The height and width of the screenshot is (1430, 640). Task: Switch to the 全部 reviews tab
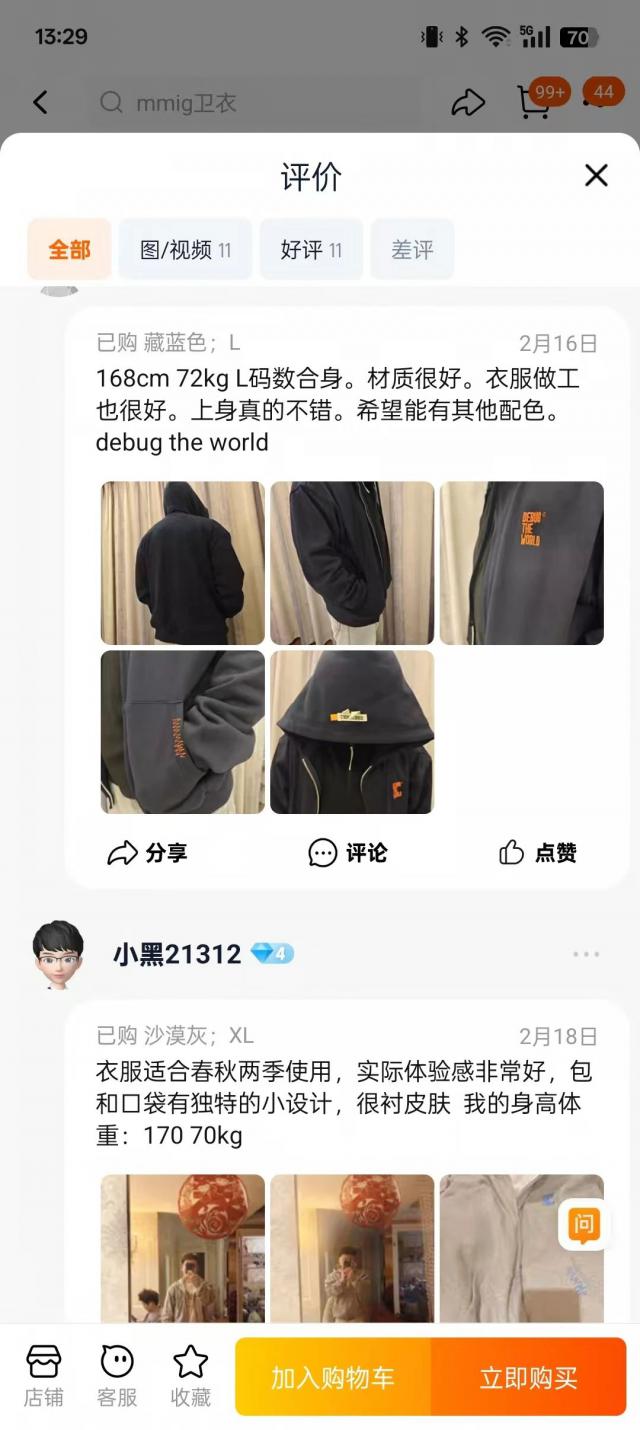coord(69,250)
